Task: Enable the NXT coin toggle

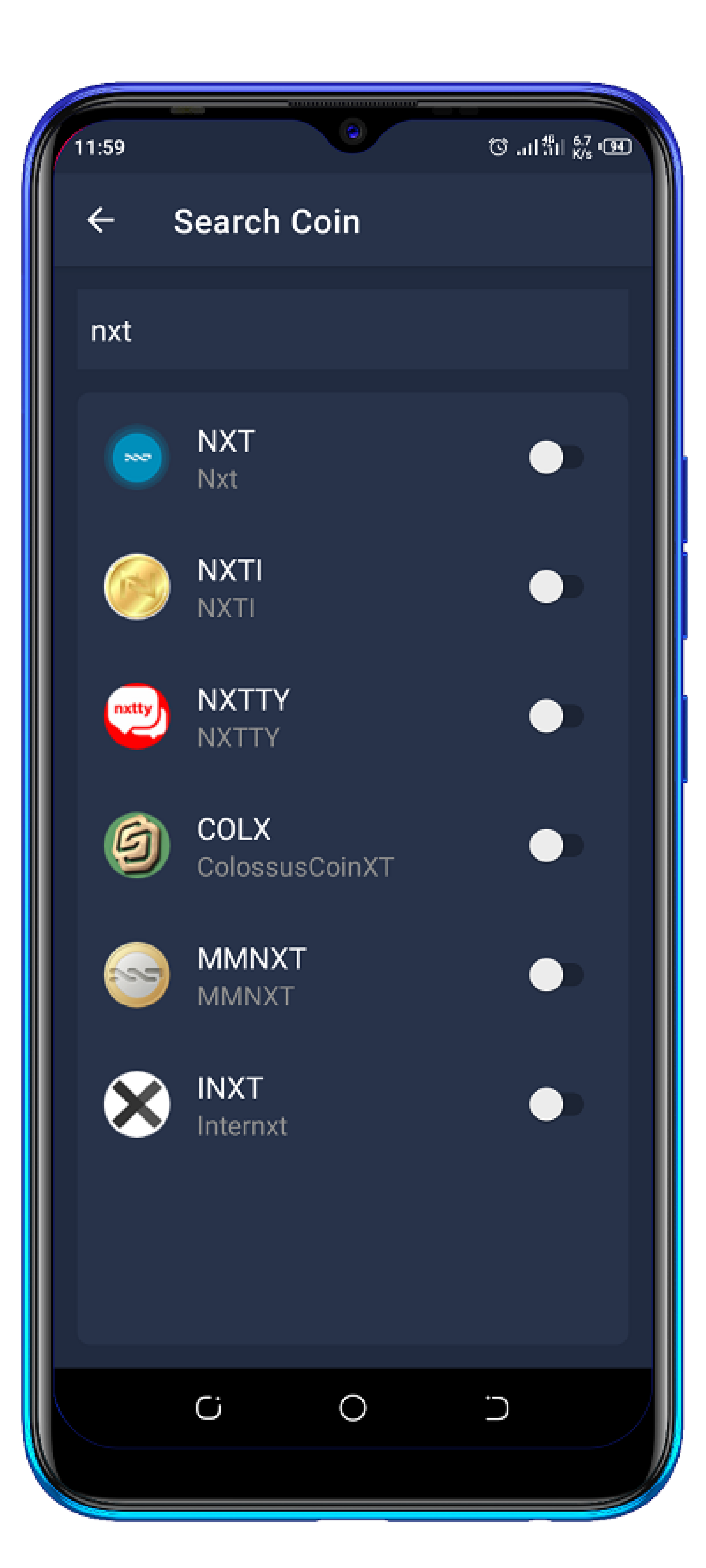Action: (x=556, y=457)
